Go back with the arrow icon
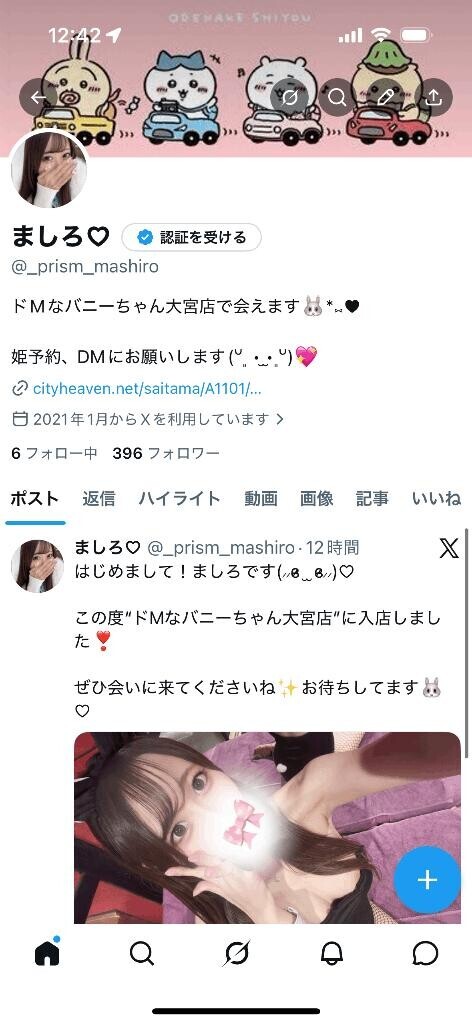The width and height of the screenshot is (472, 1024). click(x=39, y=97)
